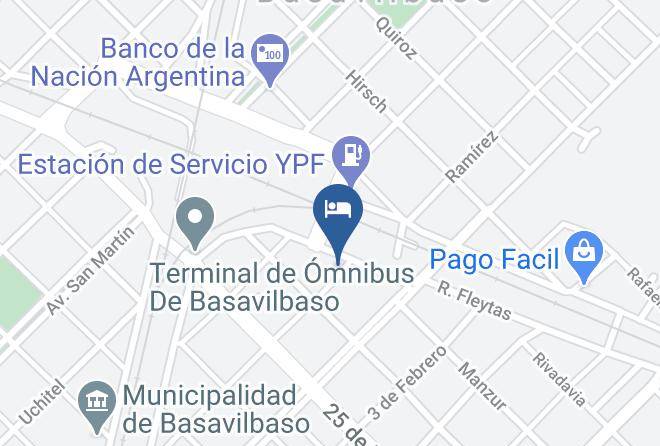Select the Estación de Servicio YPF gas marker

coord(351,159)
